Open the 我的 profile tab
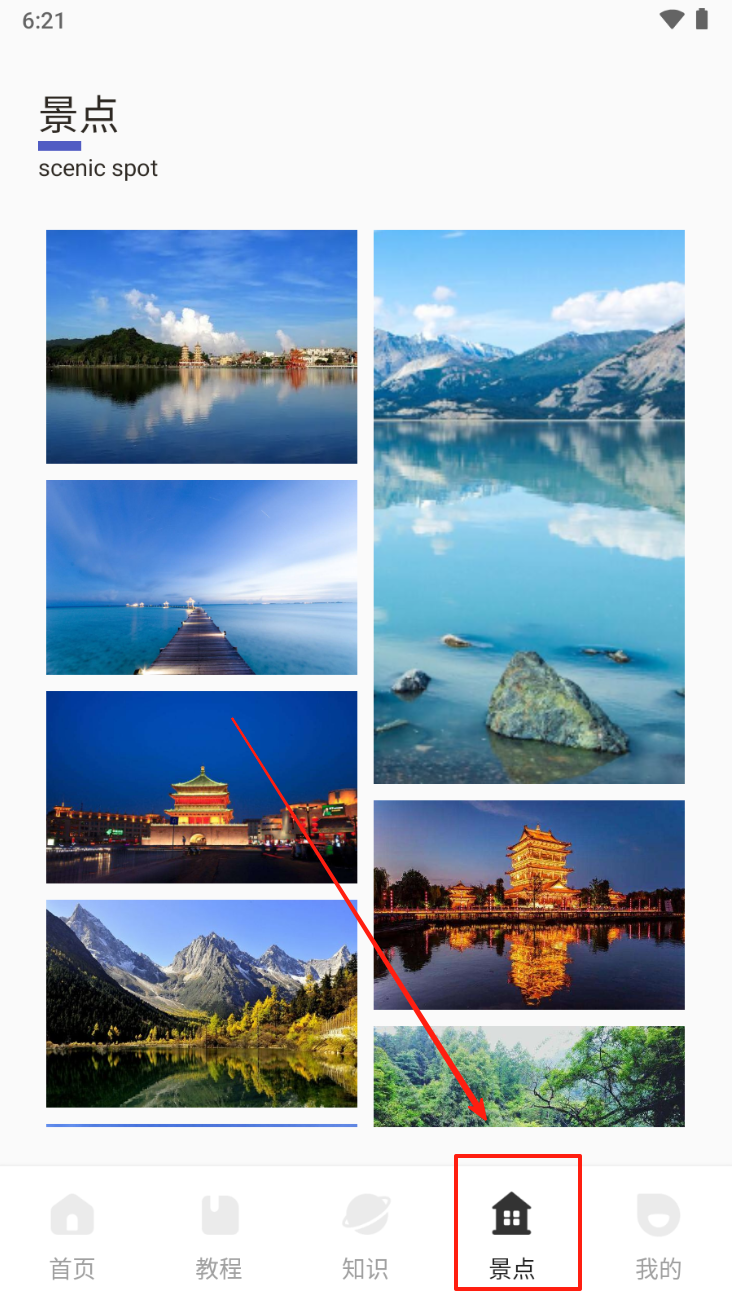Screen dimensions: 732x1304 point(658,1236)
